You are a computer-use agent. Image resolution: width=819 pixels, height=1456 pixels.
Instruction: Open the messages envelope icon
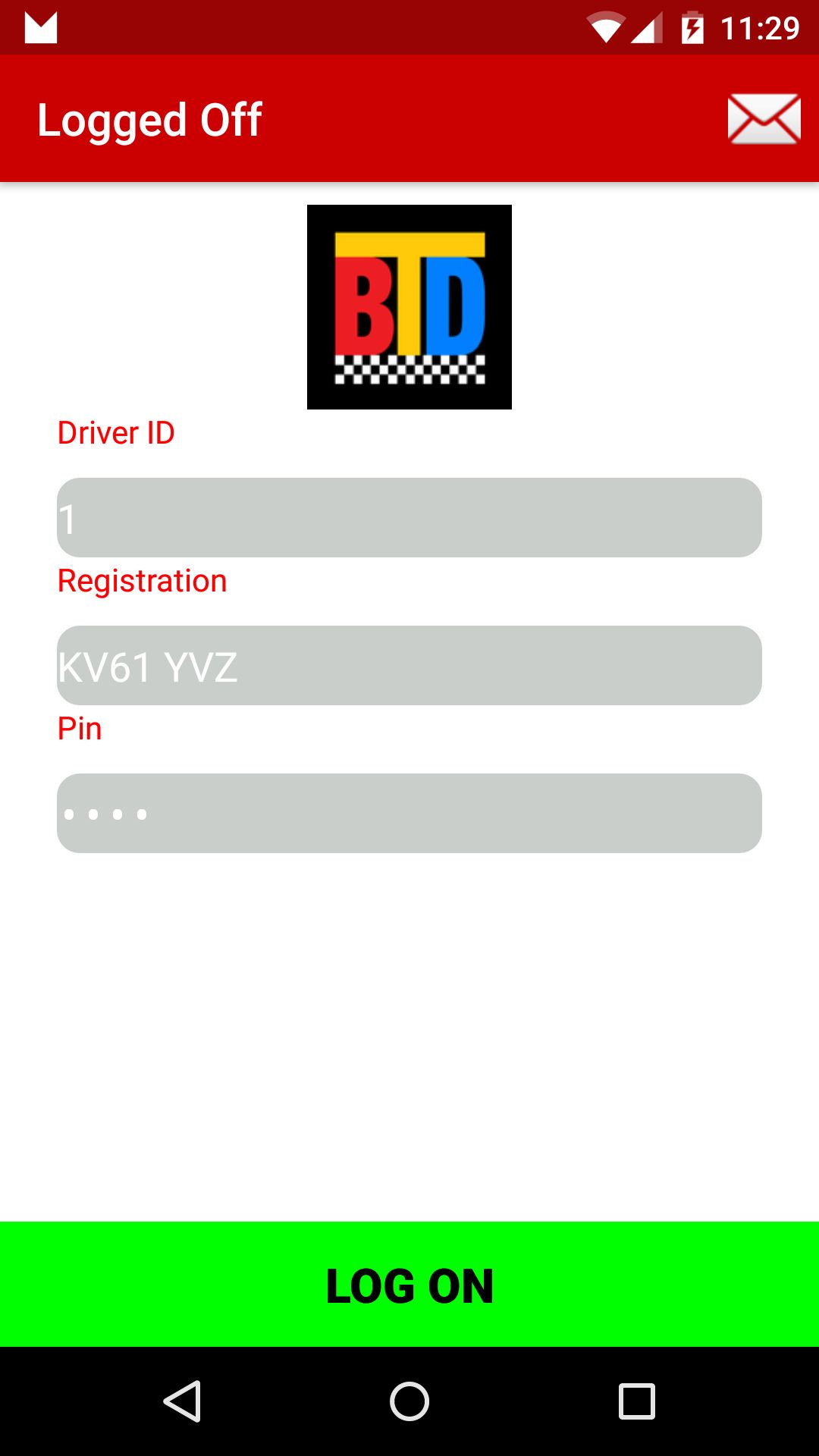pos(764,119)
